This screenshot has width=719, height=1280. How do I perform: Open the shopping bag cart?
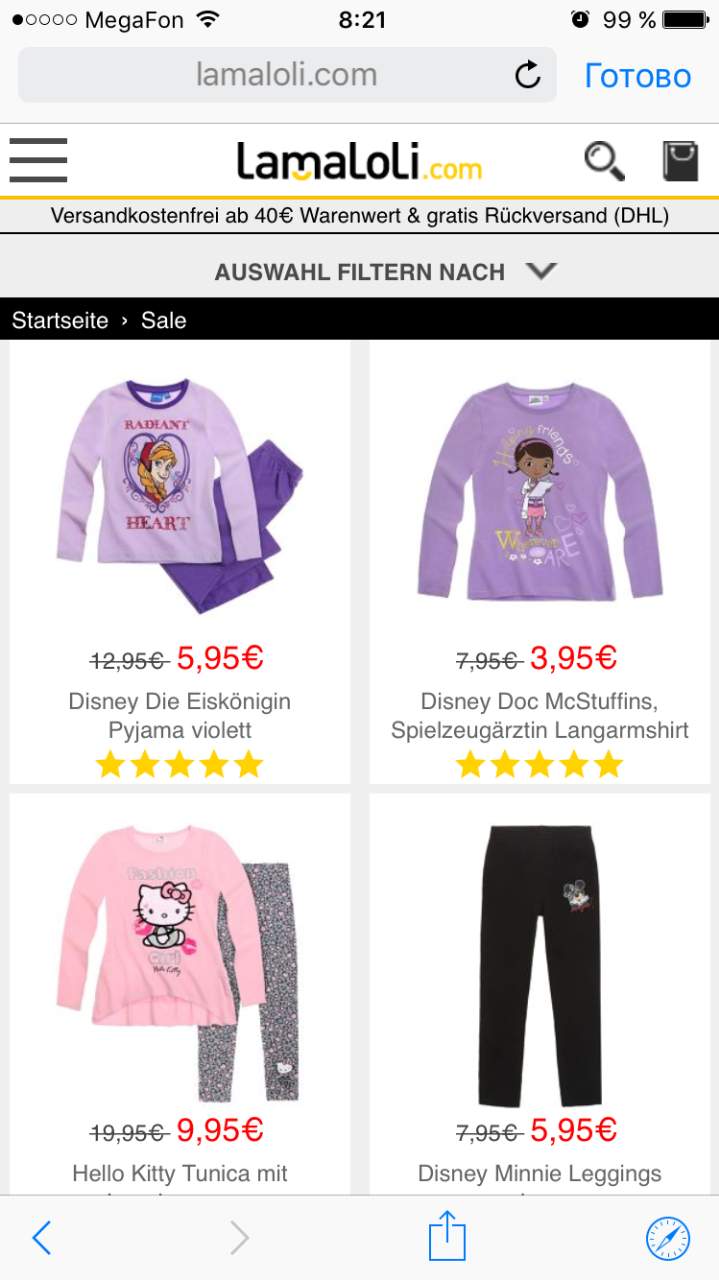coord(680,161)
